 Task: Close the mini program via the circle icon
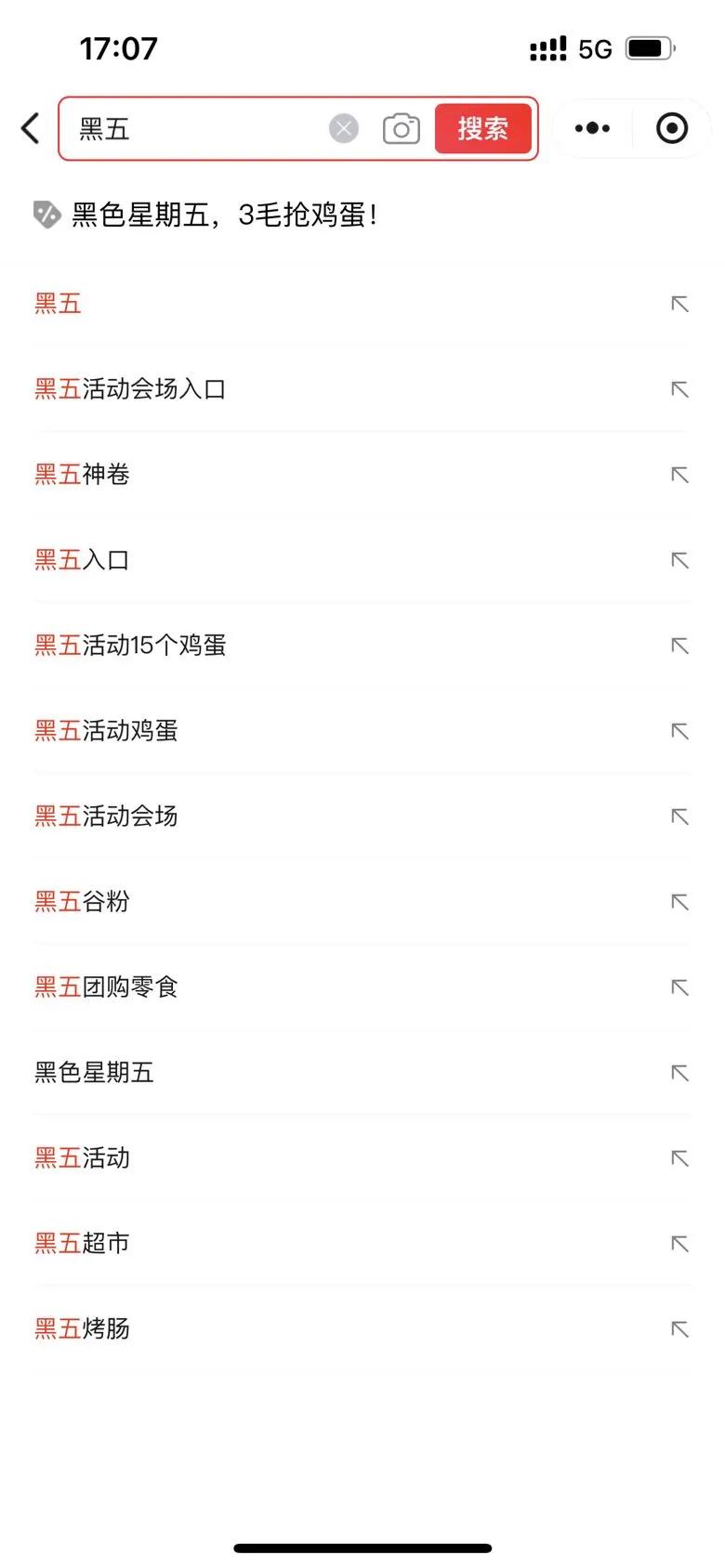pos(671,128)
